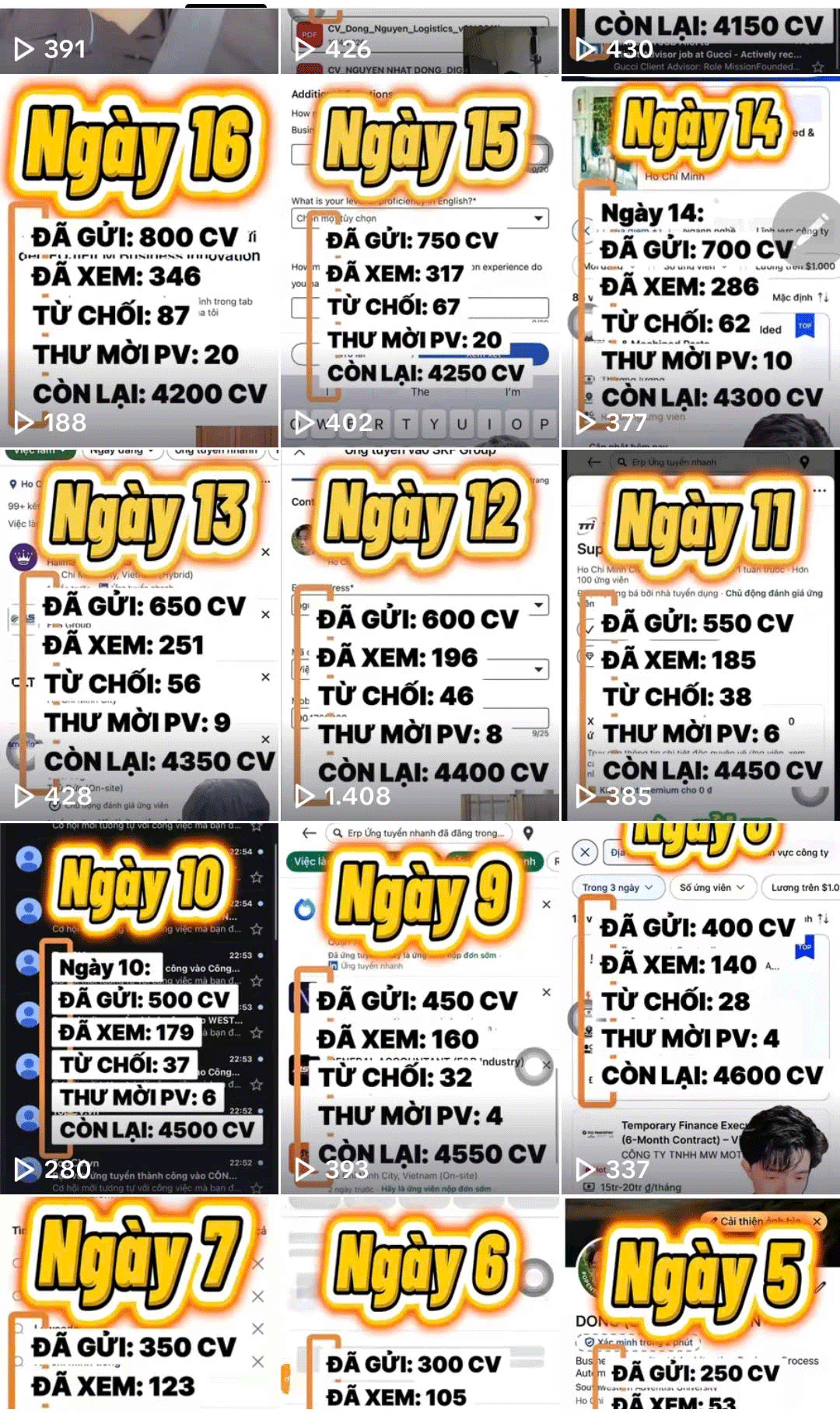Image resolution: width=840 pixels, height=1413 pixels.
Task: Open the Ngày 16 video
Action: (x=139, y=261)
